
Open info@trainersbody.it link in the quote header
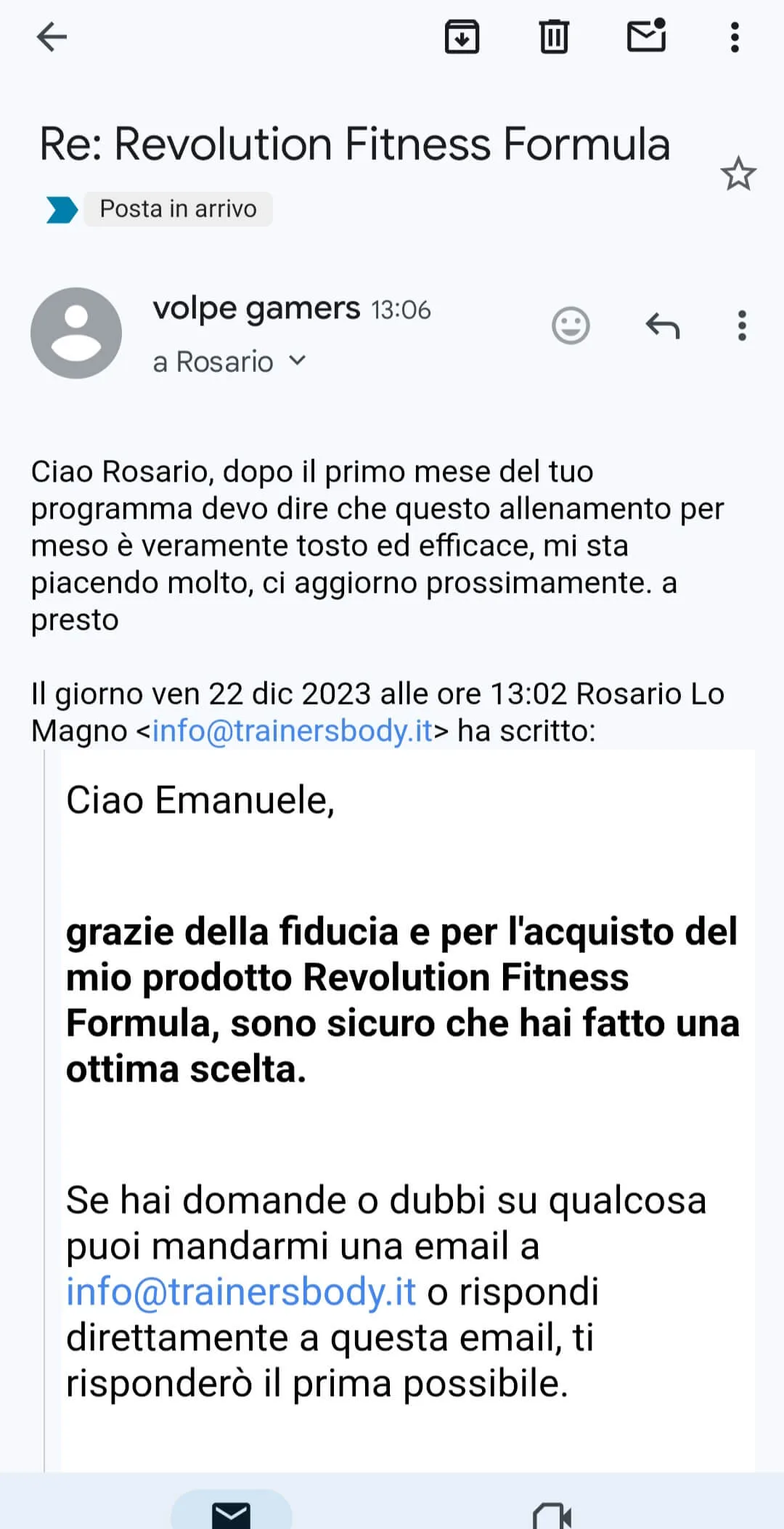(x=293, y=730)
